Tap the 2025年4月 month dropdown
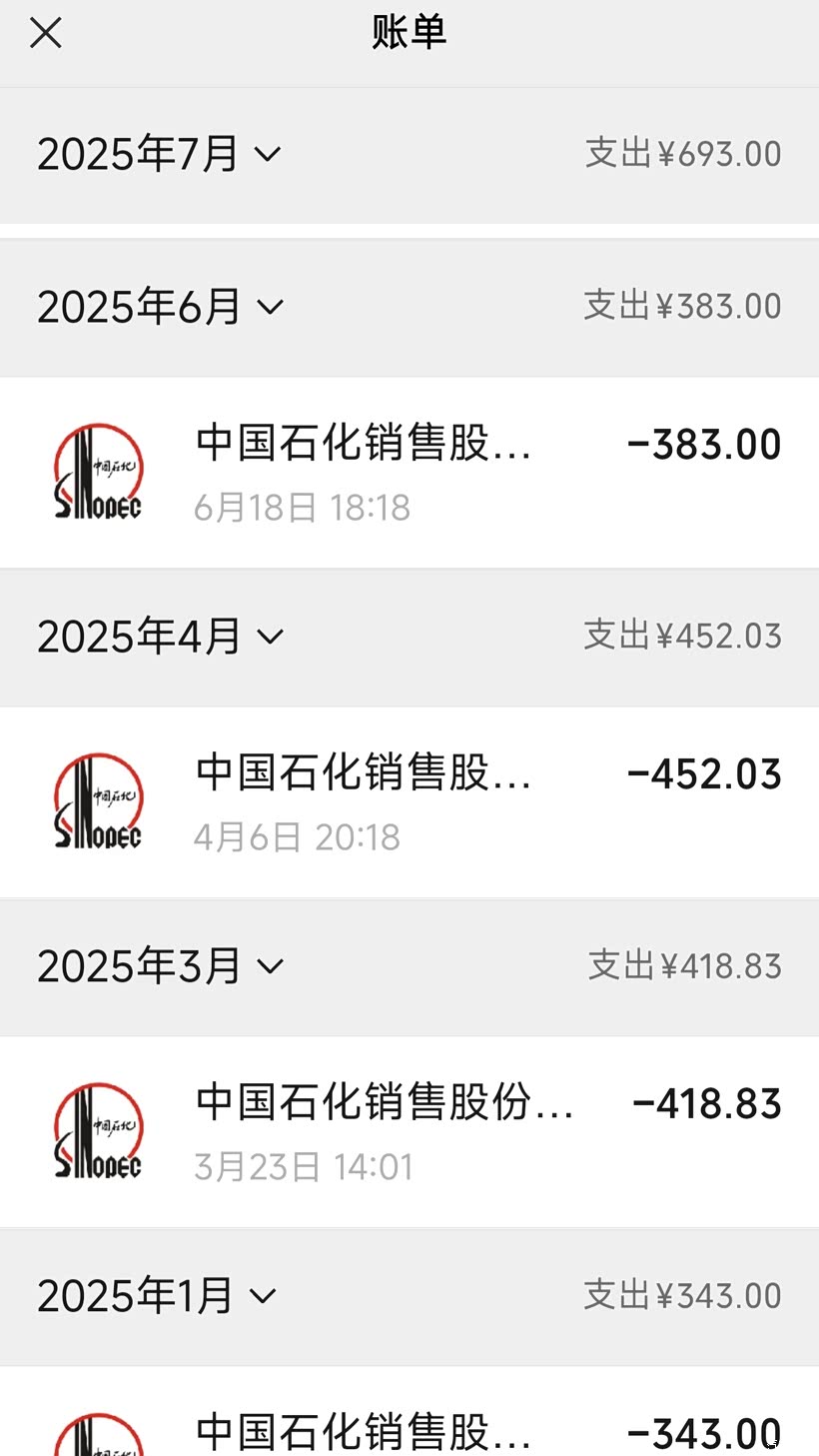819x1456 pixels. point(161,637)
